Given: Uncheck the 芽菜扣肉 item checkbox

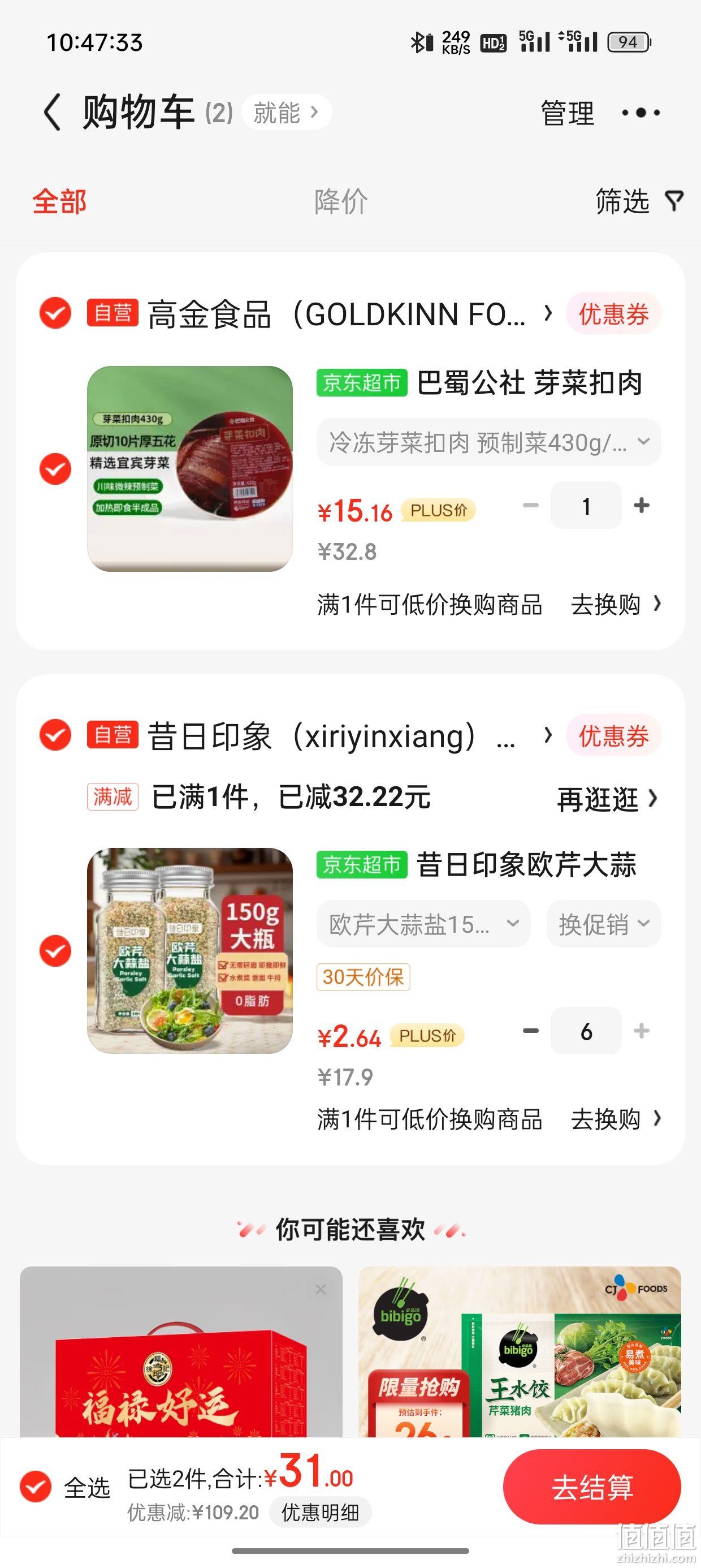Looking at the screenshot, I should 55,469.
